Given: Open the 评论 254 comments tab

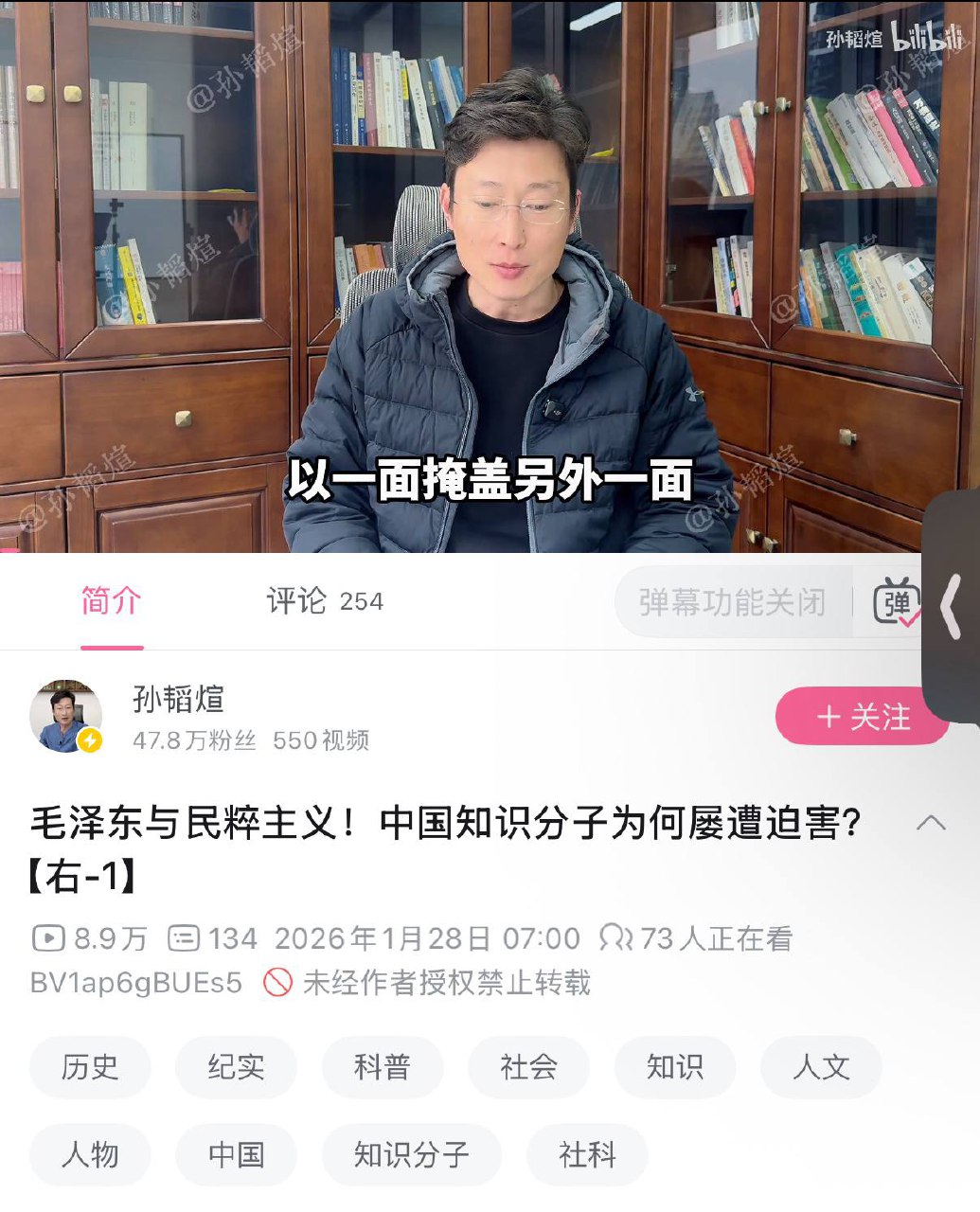Looking at the screenshot, I should tap(324, 601).
